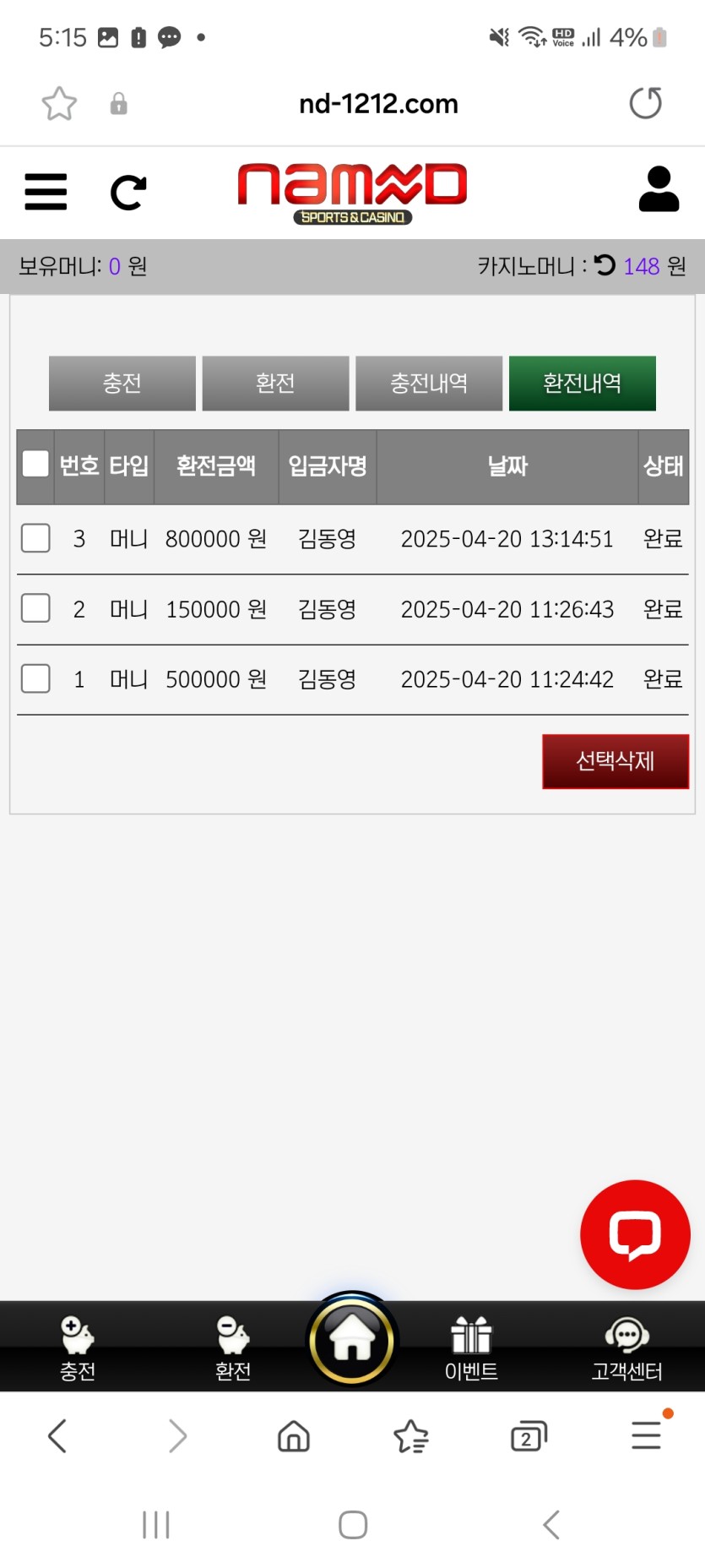Viewport: 705px width, 1568px height.
Task: Switch to the 충전 tab
Action: [x=122, y=384]
